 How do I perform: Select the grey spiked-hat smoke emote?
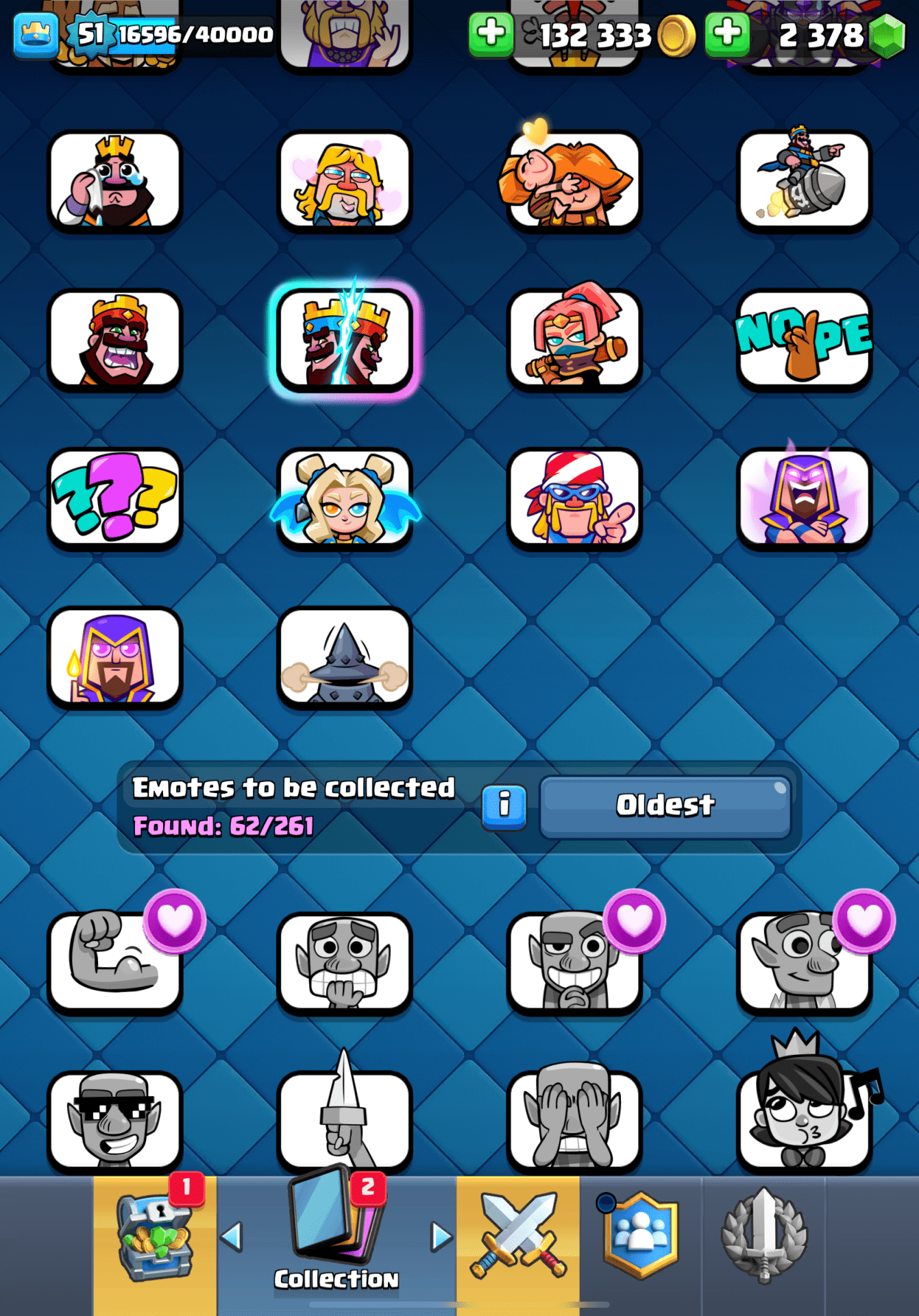345,658
